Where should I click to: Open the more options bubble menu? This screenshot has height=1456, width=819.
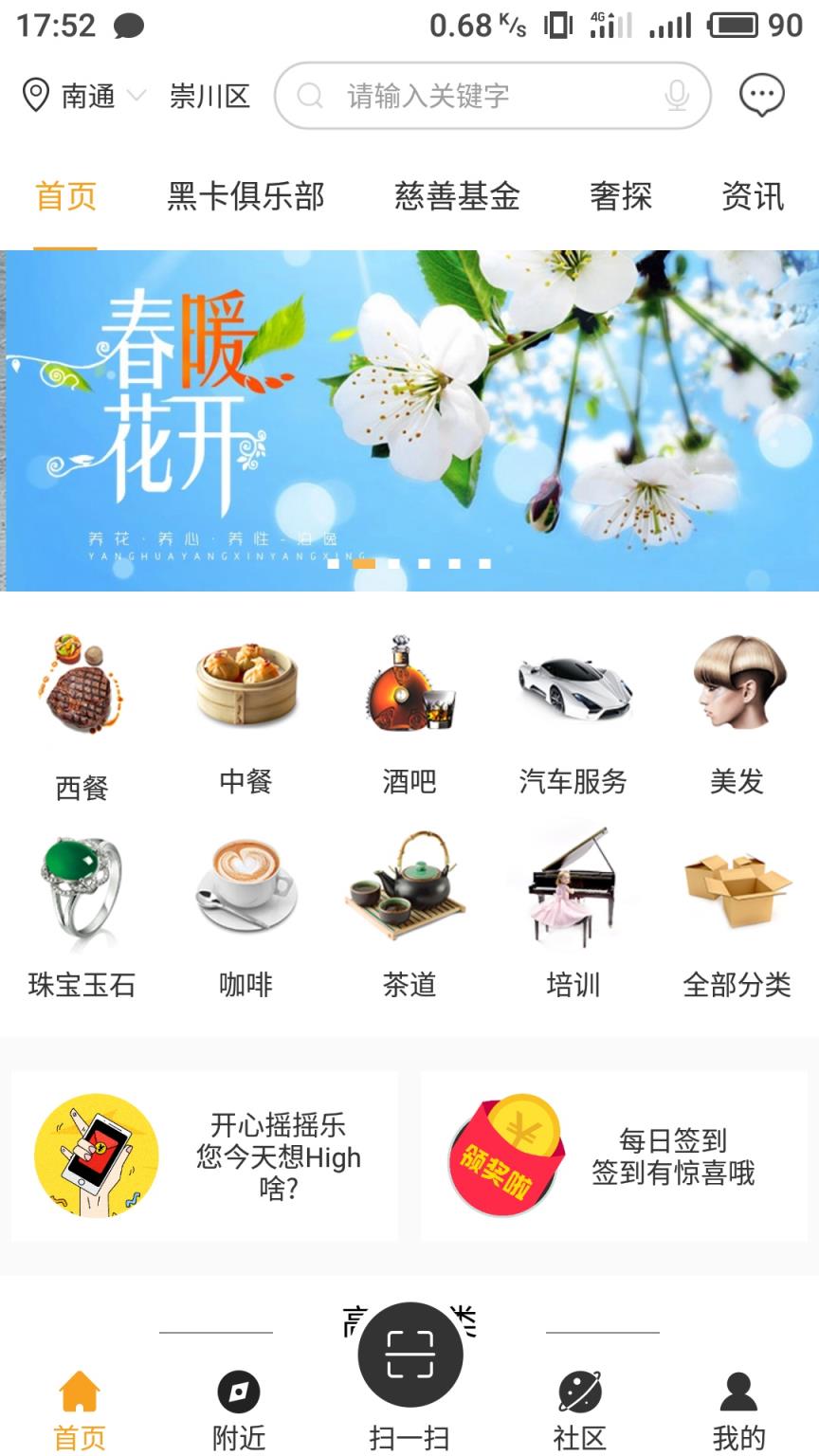coord(759,95)
